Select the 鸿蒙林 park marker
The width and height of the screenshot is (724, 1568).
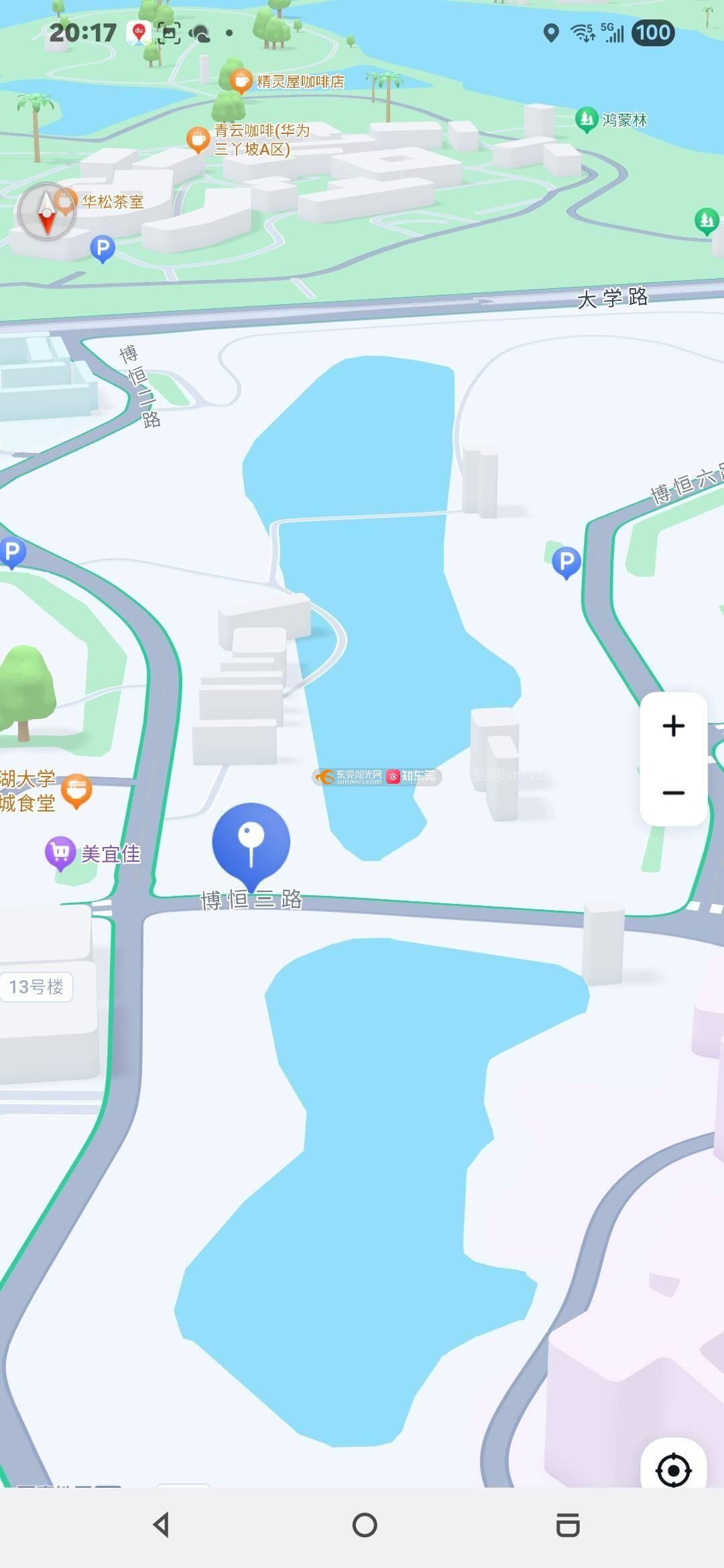pos(587,120)
